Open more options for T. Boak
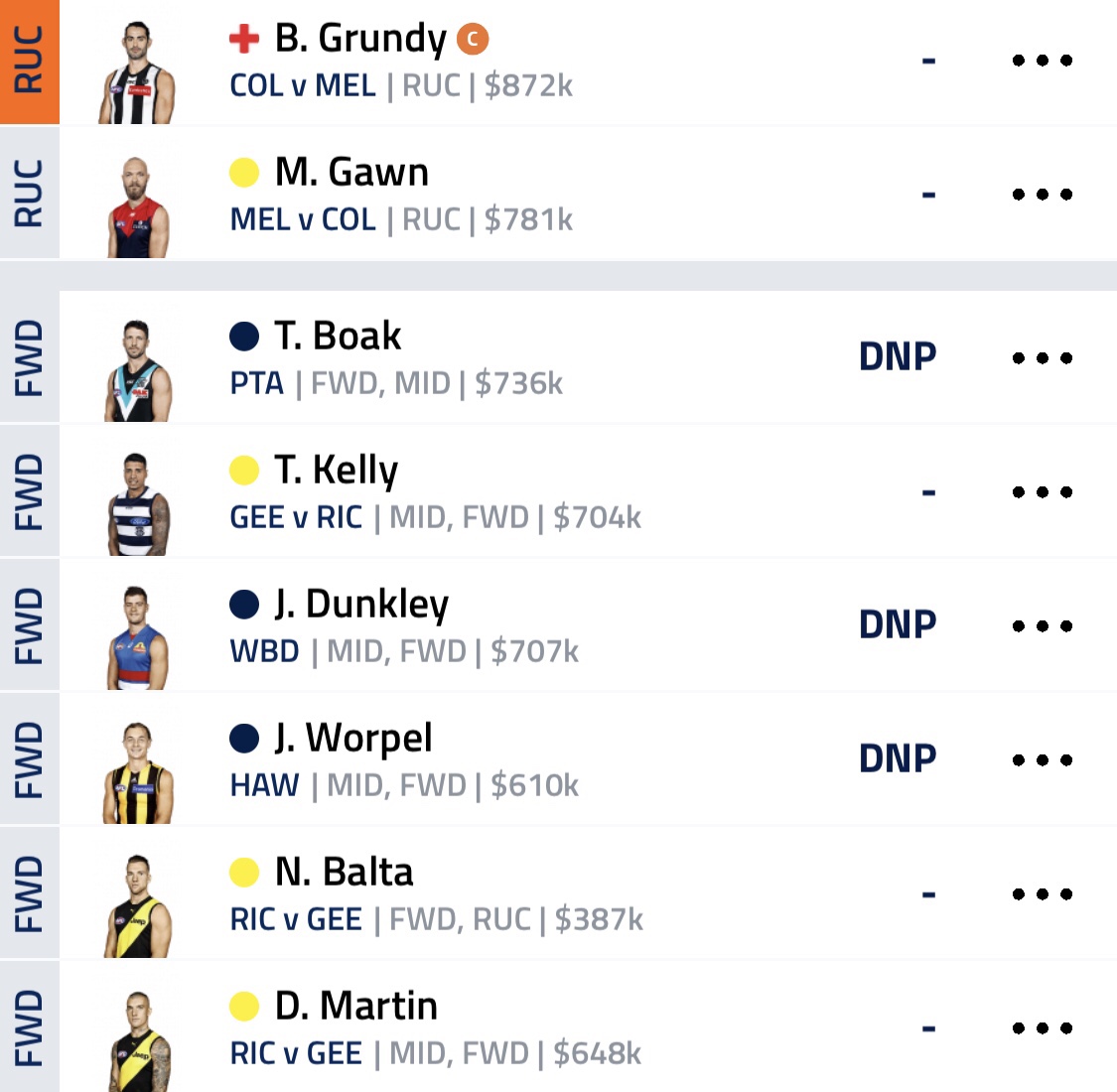The image size is (1117, 1092). (1042, 358)
